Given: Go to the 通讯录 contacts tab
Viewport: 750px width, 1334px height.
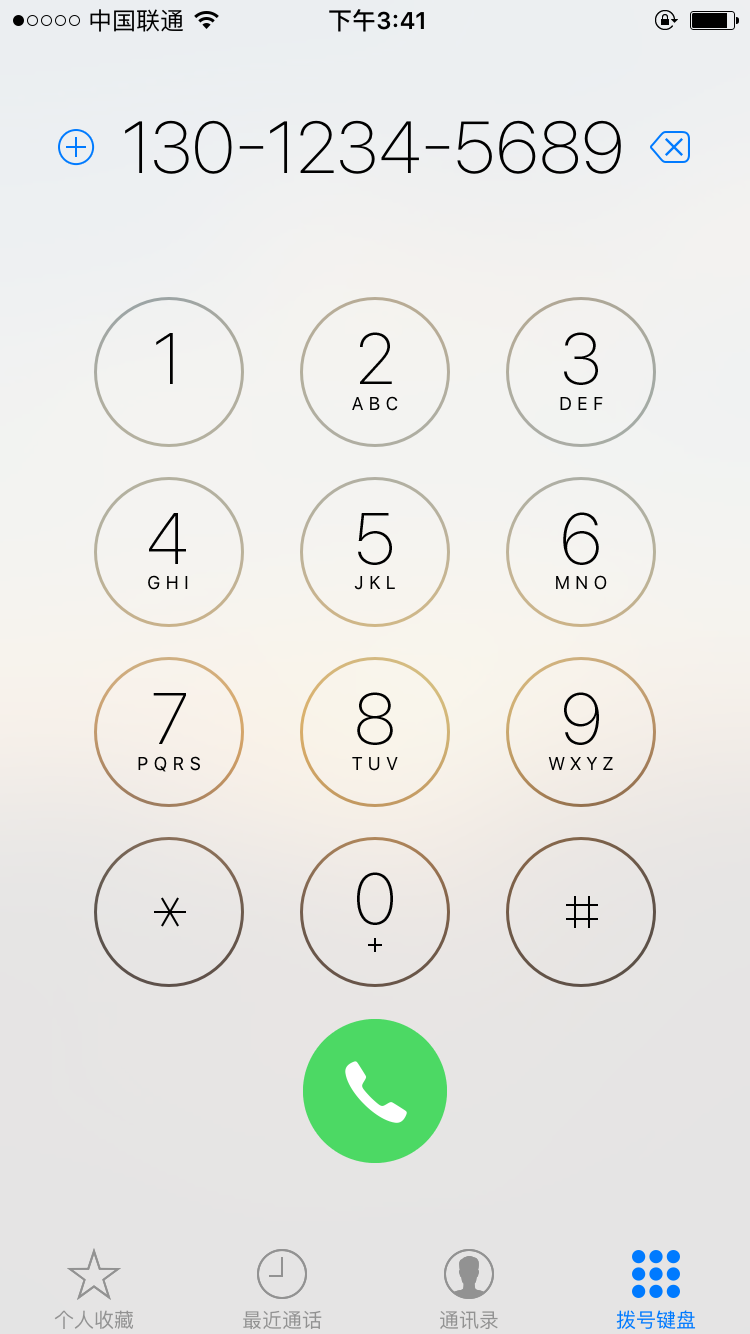Looking at the screenshot, I should (x=469, y=1290).
